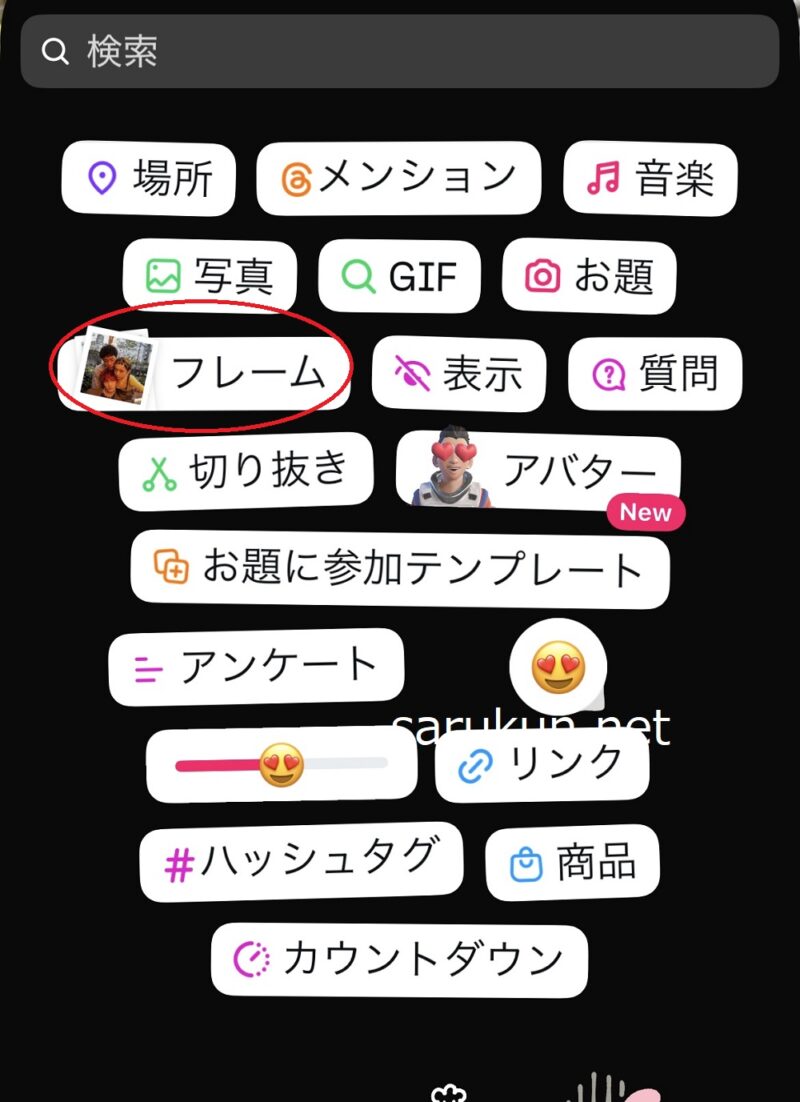Open the GIF sticker search
The height and width of the screenshot is (1102, 800).
point(399,275)
